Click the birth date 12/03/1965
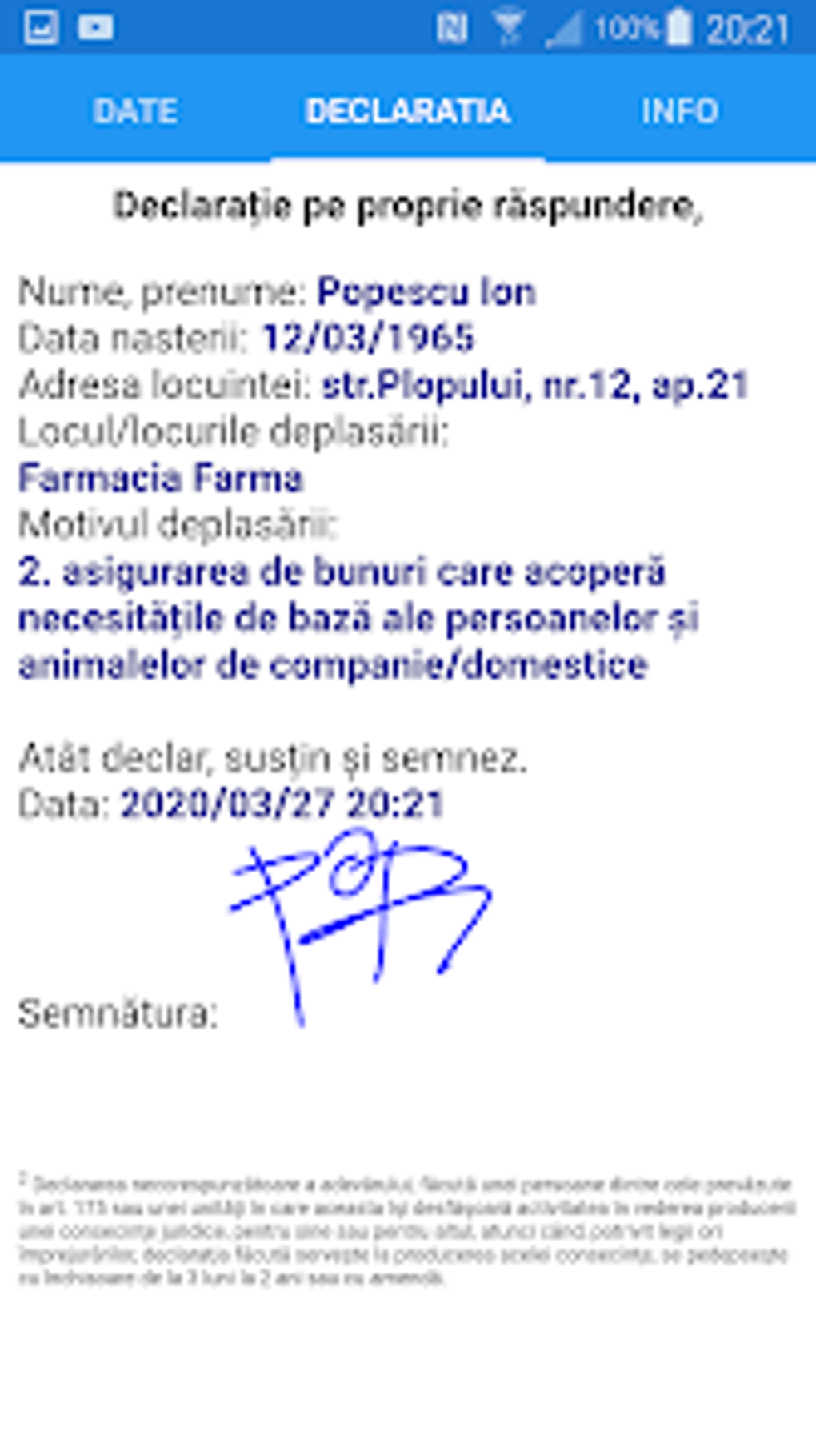This screenshot has width=816, height=1456. coord(370,339)
